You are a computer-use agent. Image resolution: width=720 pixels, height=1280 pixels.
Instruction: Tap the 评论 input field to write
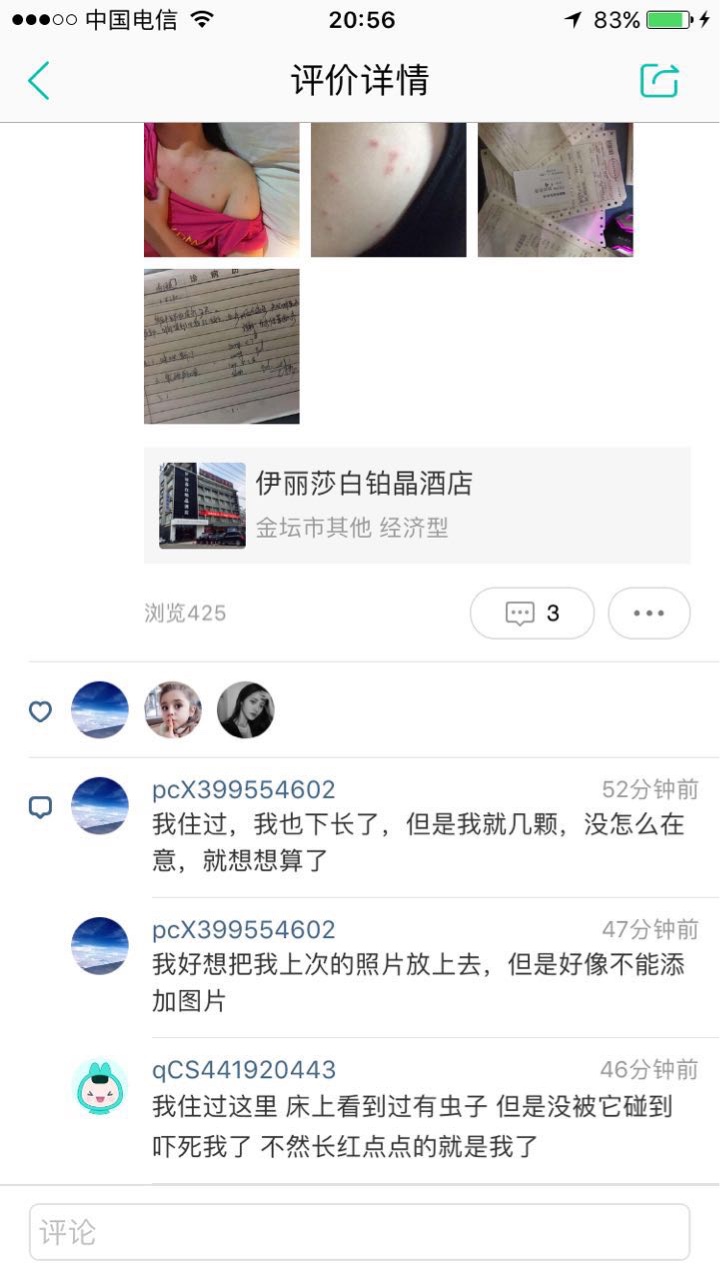coord(359,1232)
